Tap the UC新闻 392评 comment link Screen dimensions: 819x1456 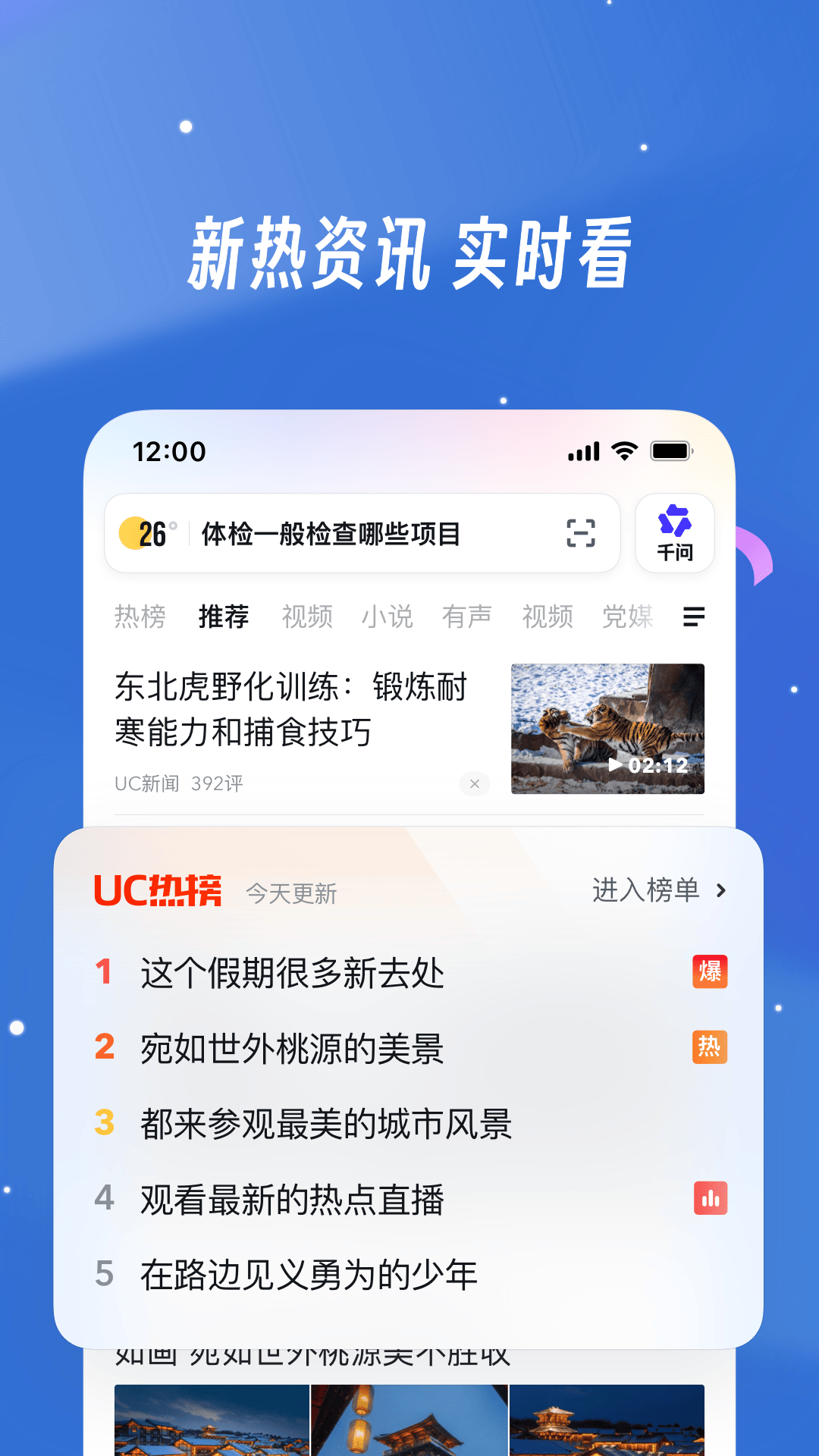pos(179,784)
